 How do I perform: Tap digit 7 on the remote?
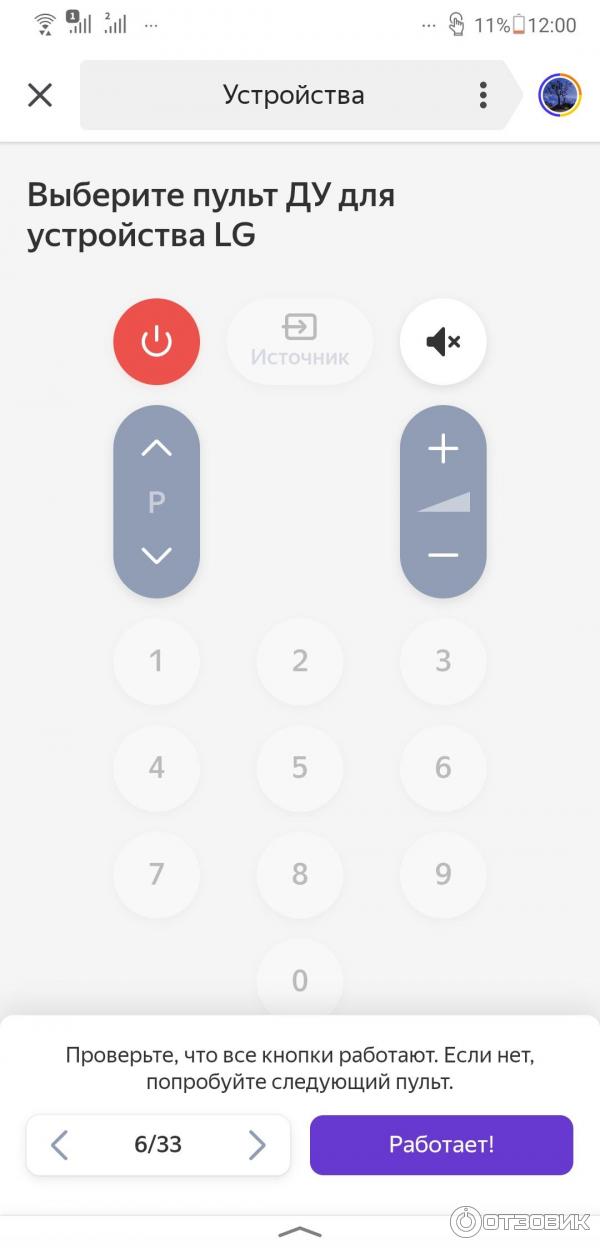156,874
